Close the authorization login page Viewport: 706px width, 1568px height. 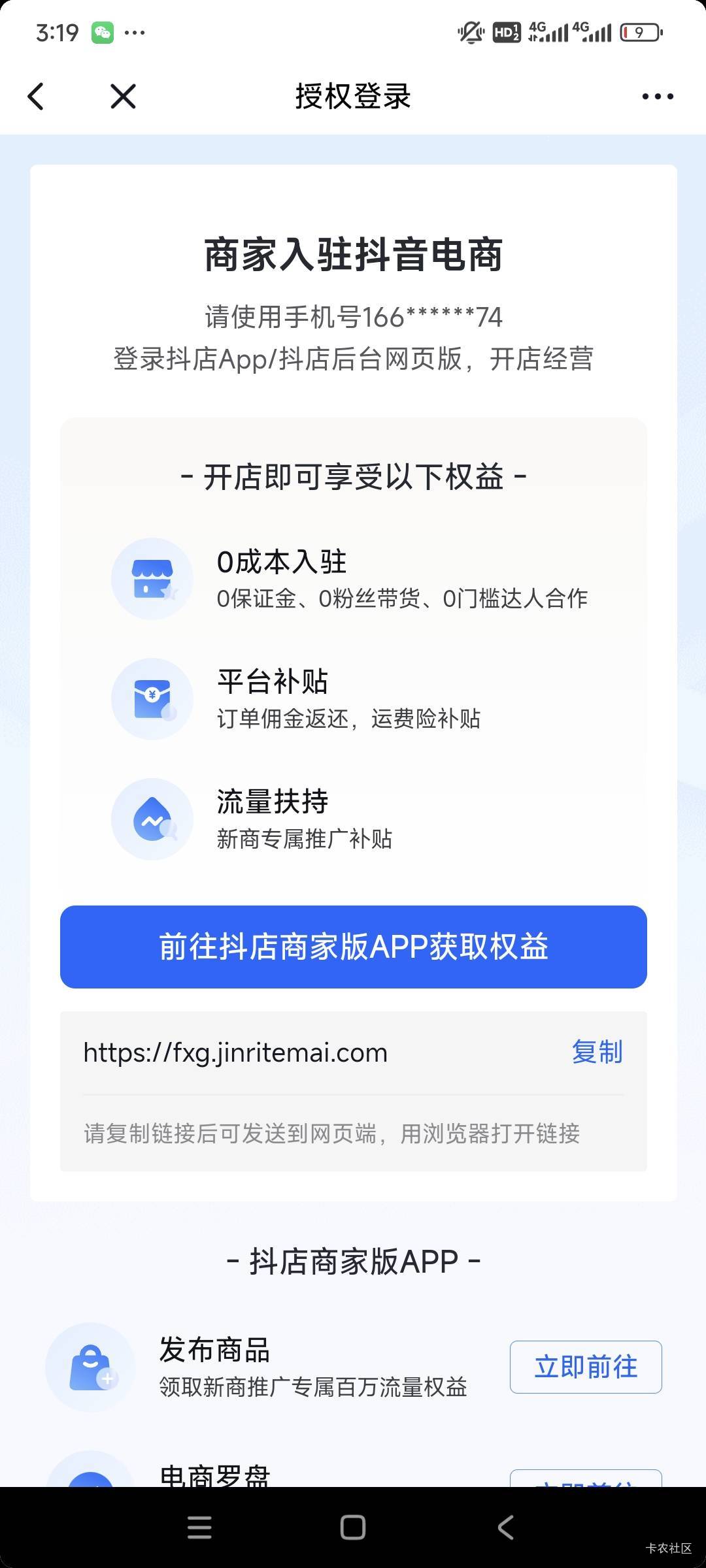point(123,97)
